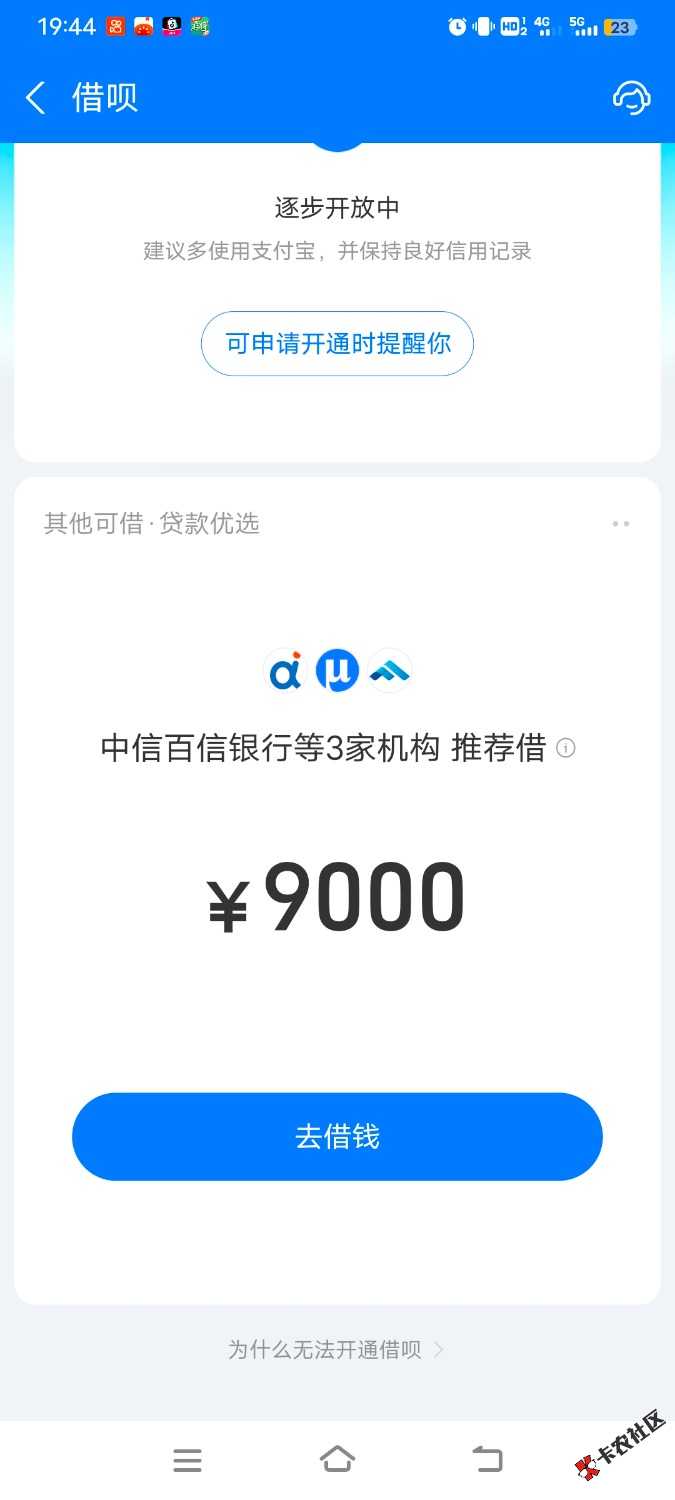Tap the 去借钱 button
The height and width of the screenshot is (1500, 675).
(337, 1137)
